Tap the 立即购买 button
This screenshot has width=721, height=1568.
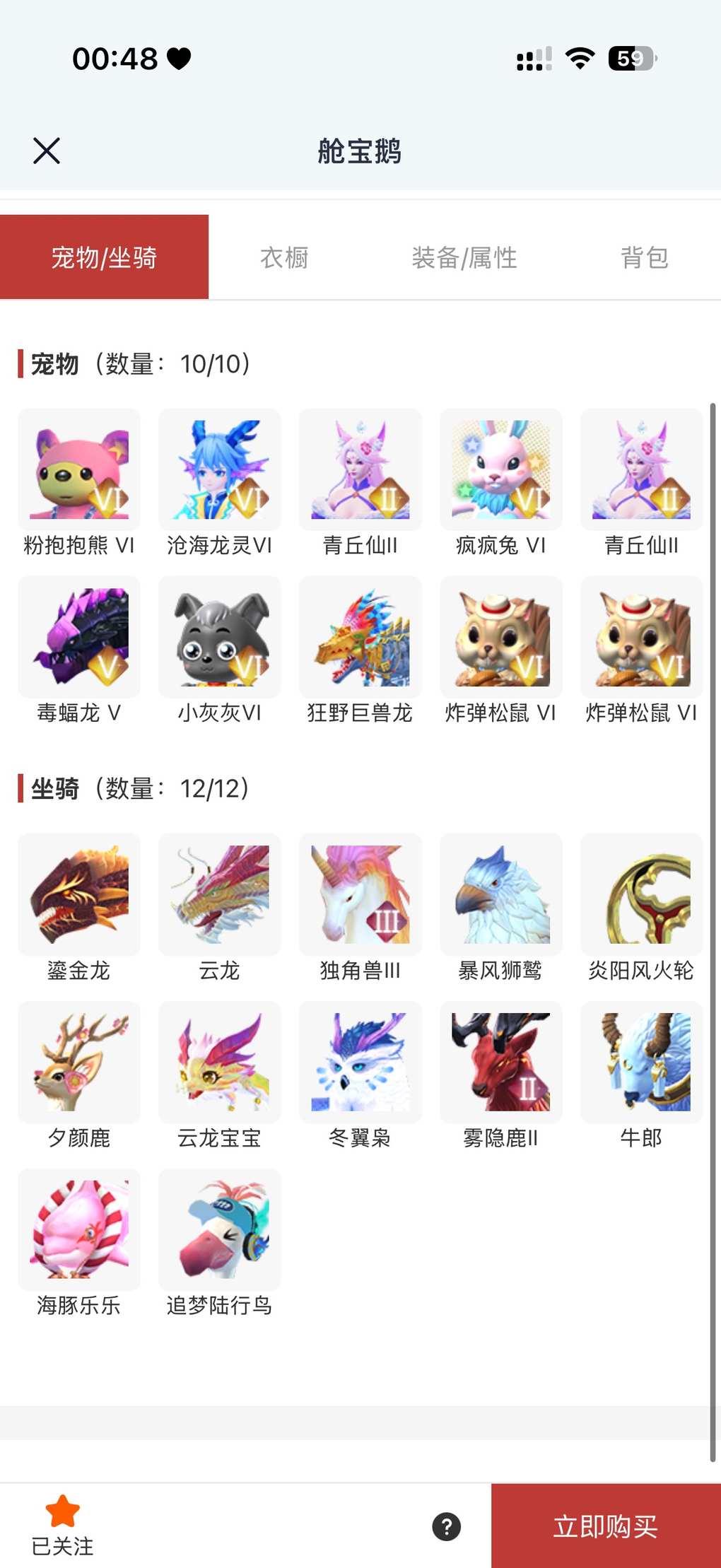point(606,1526)
